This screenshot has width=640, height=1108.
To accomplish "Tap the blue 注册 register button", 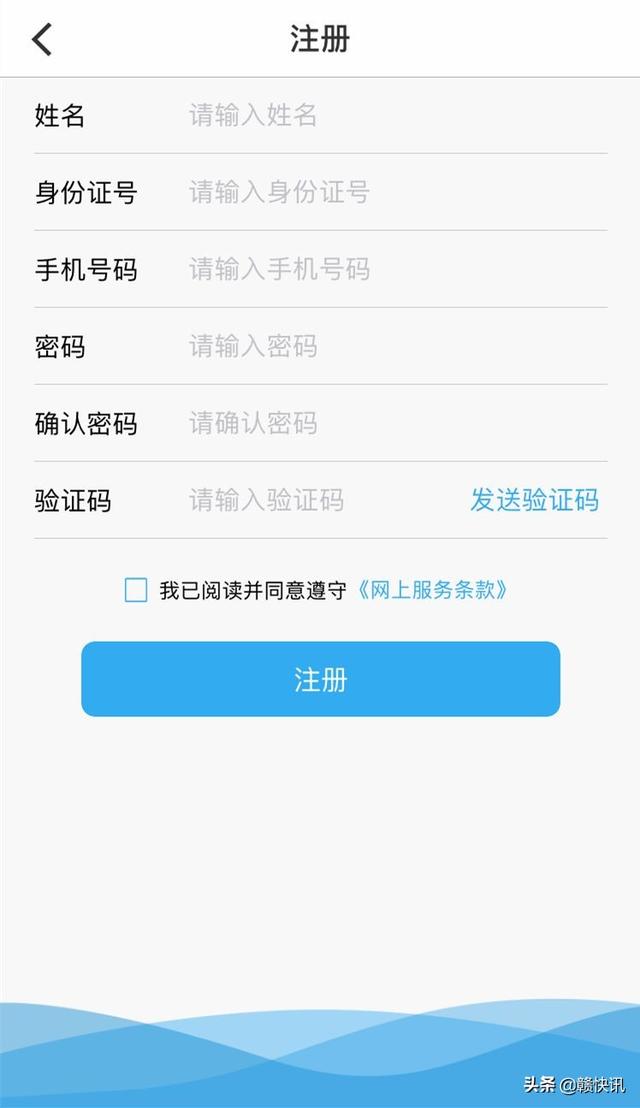I will (320, 679).
